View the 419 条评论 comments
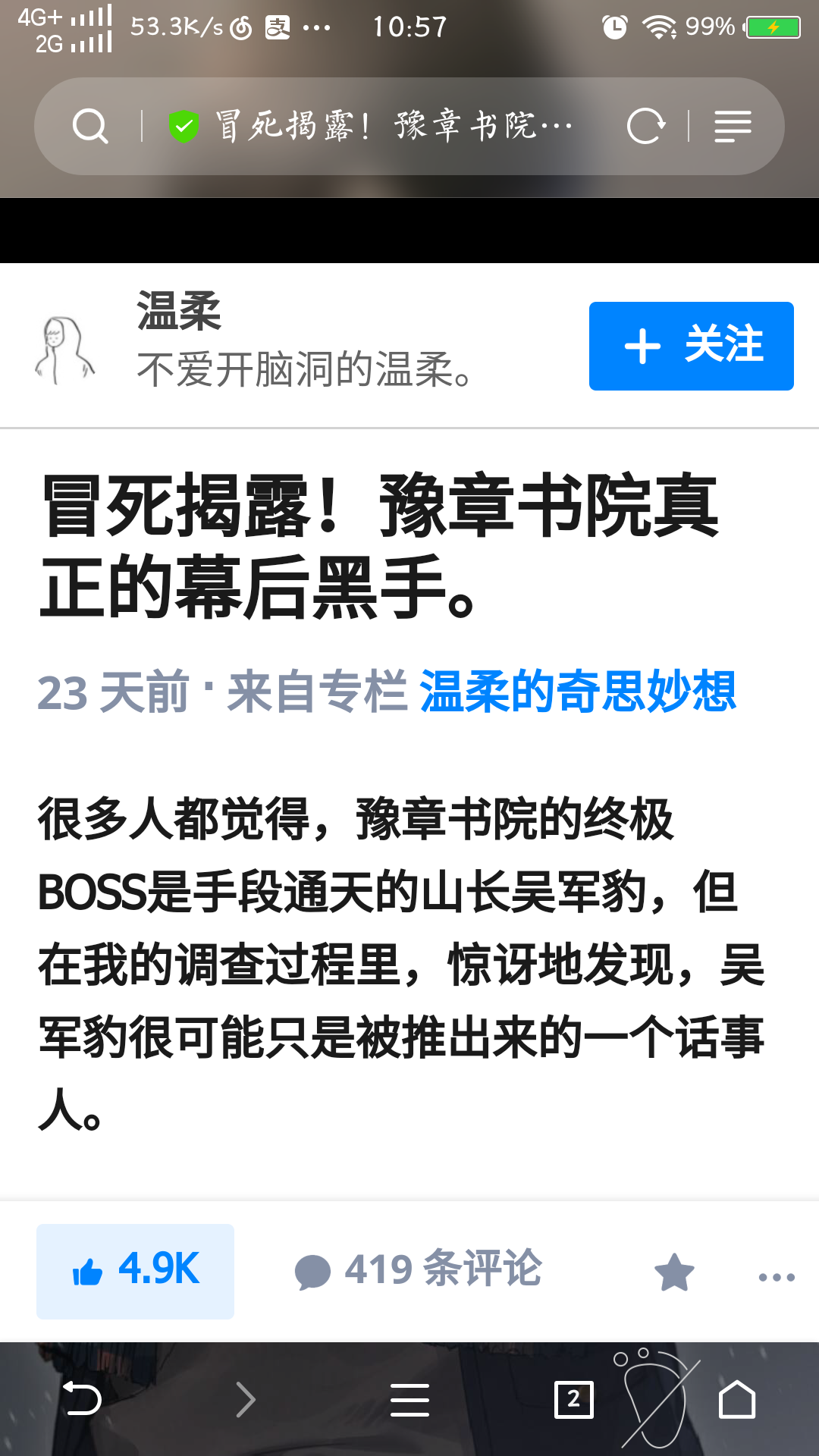 click(419, 1270)
